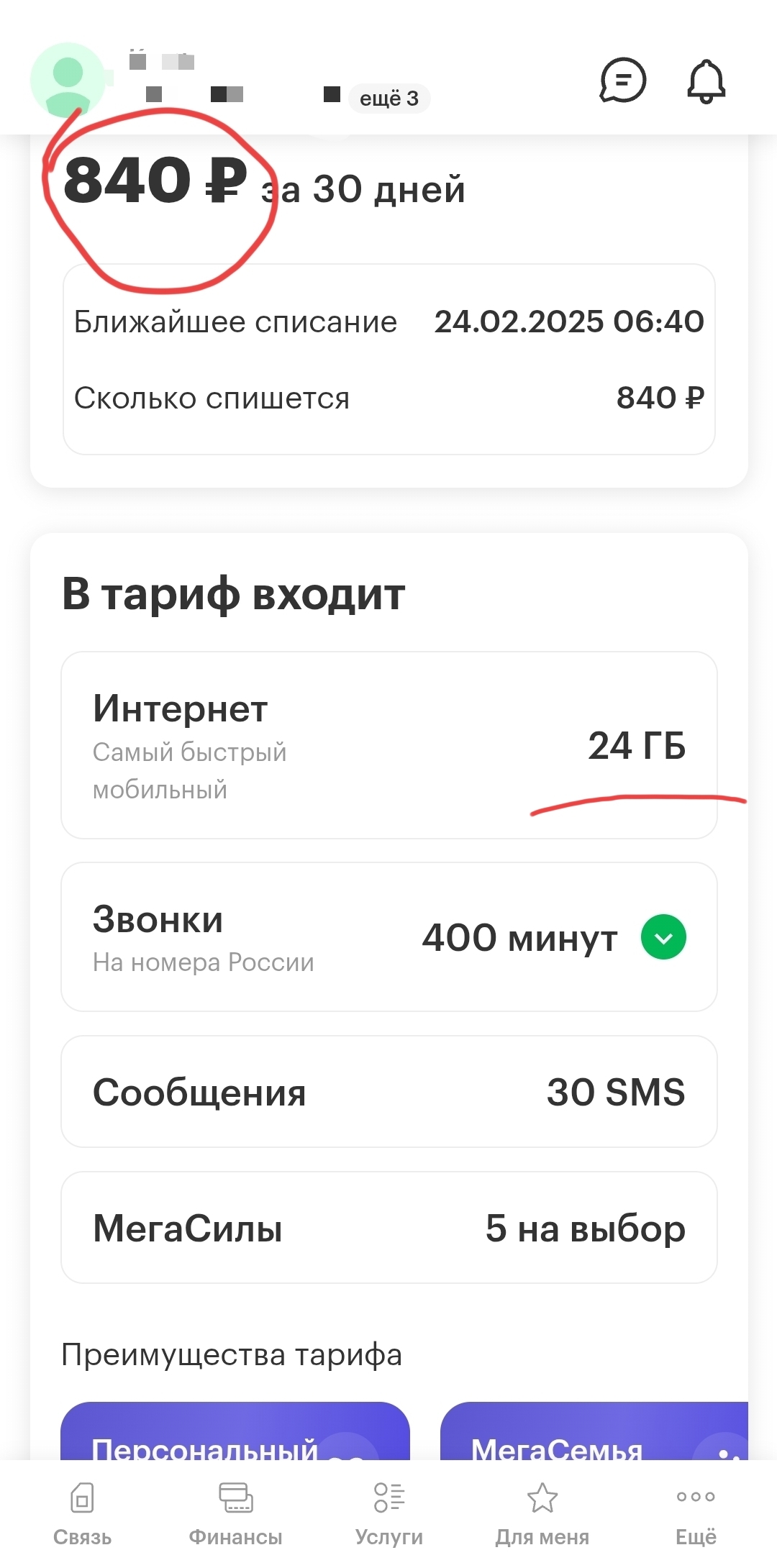This screenshot has width=777, height=1568.
Task: Open the Персональный advantage card
Action: pyautogui.click(x=235, y=1433)
